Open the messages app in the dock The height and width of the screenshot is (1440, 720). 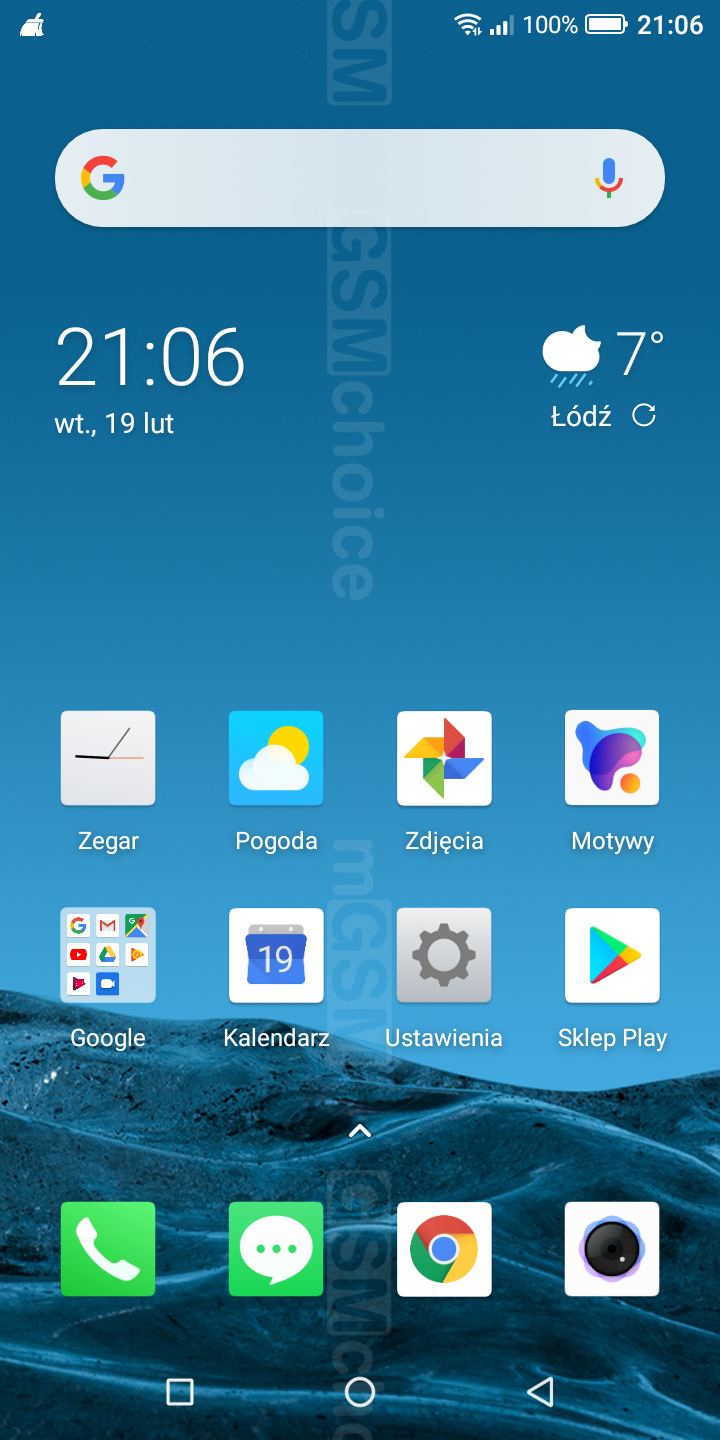tap(276, 1249)
